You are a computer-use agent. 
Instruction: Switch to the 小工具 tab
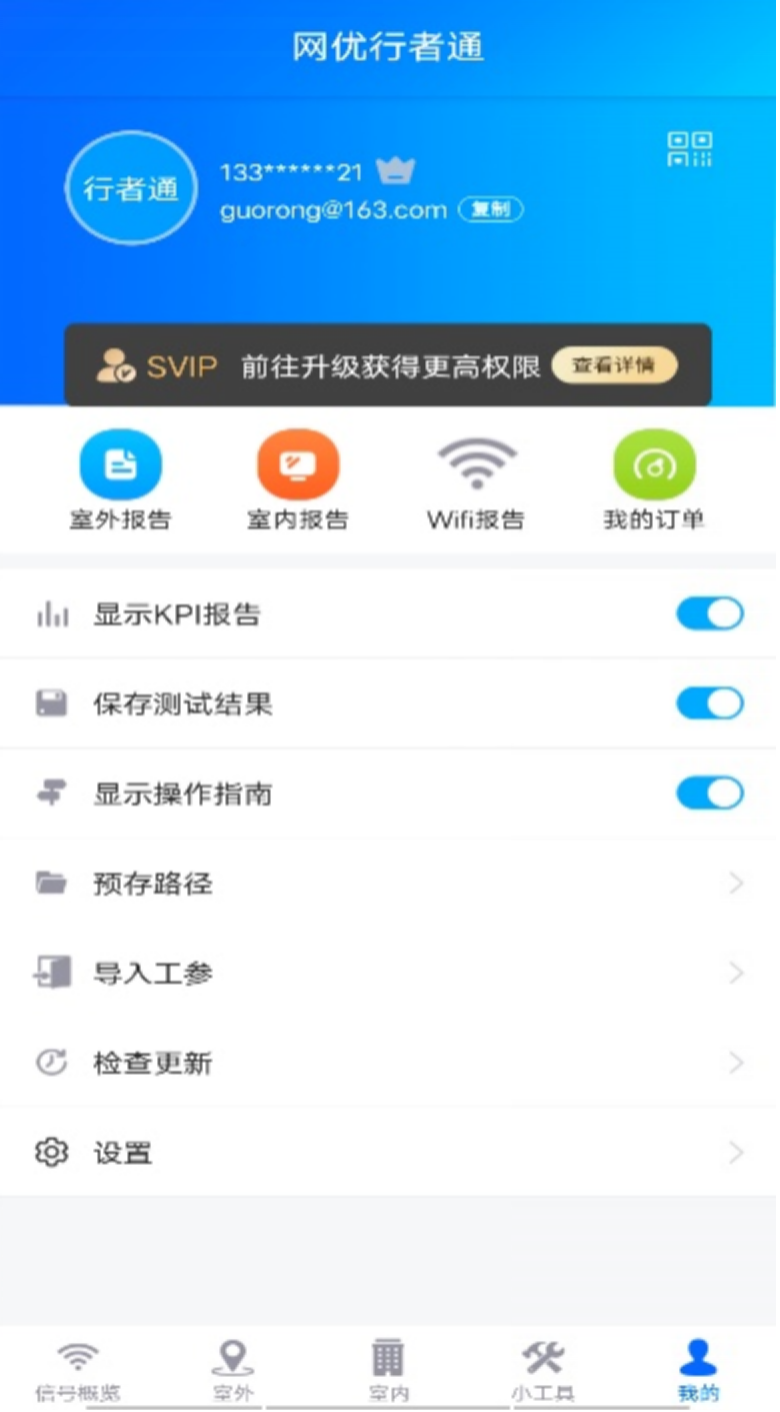coord(543,1370)
